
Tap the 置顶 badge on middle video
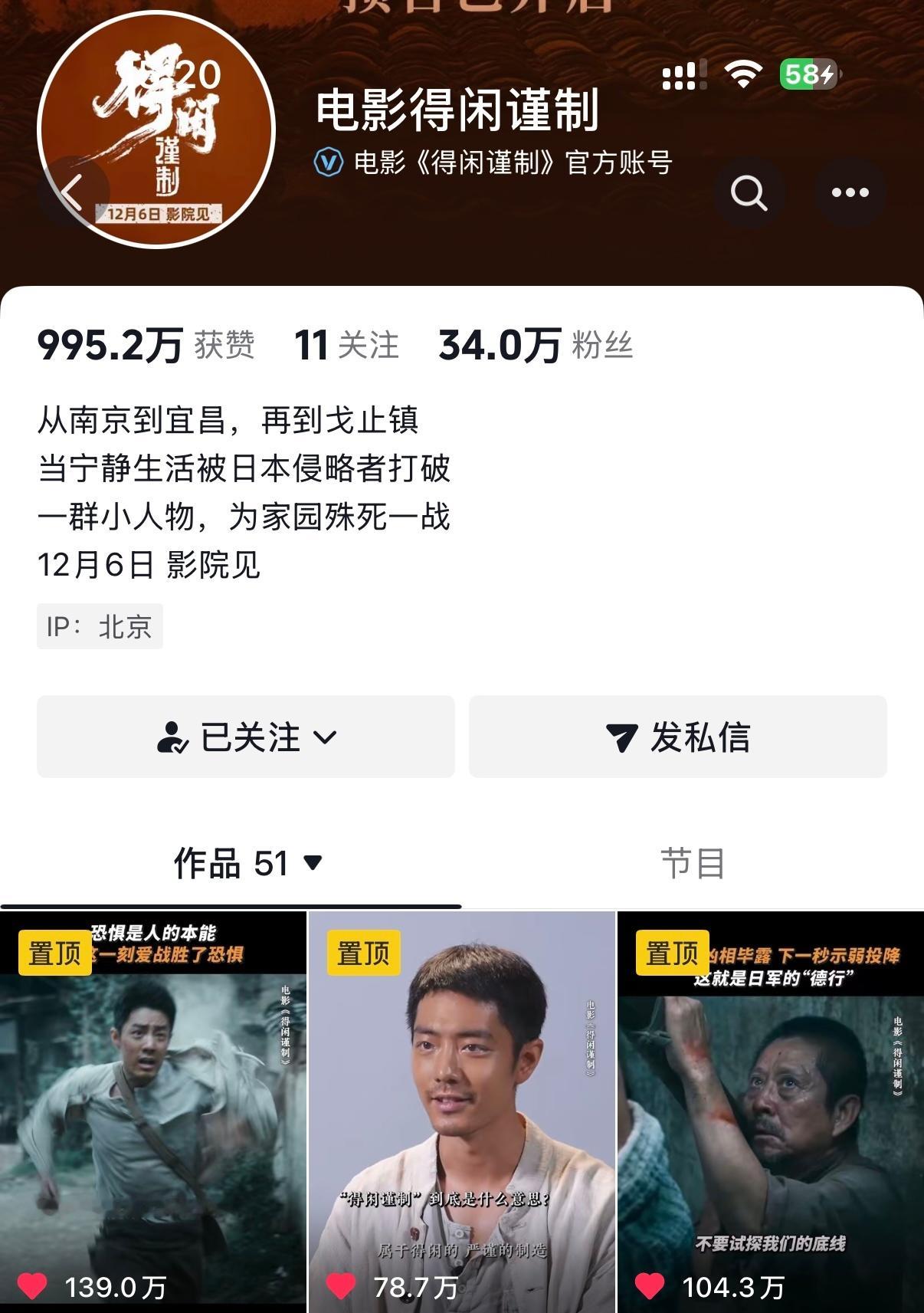pos(363,954)
